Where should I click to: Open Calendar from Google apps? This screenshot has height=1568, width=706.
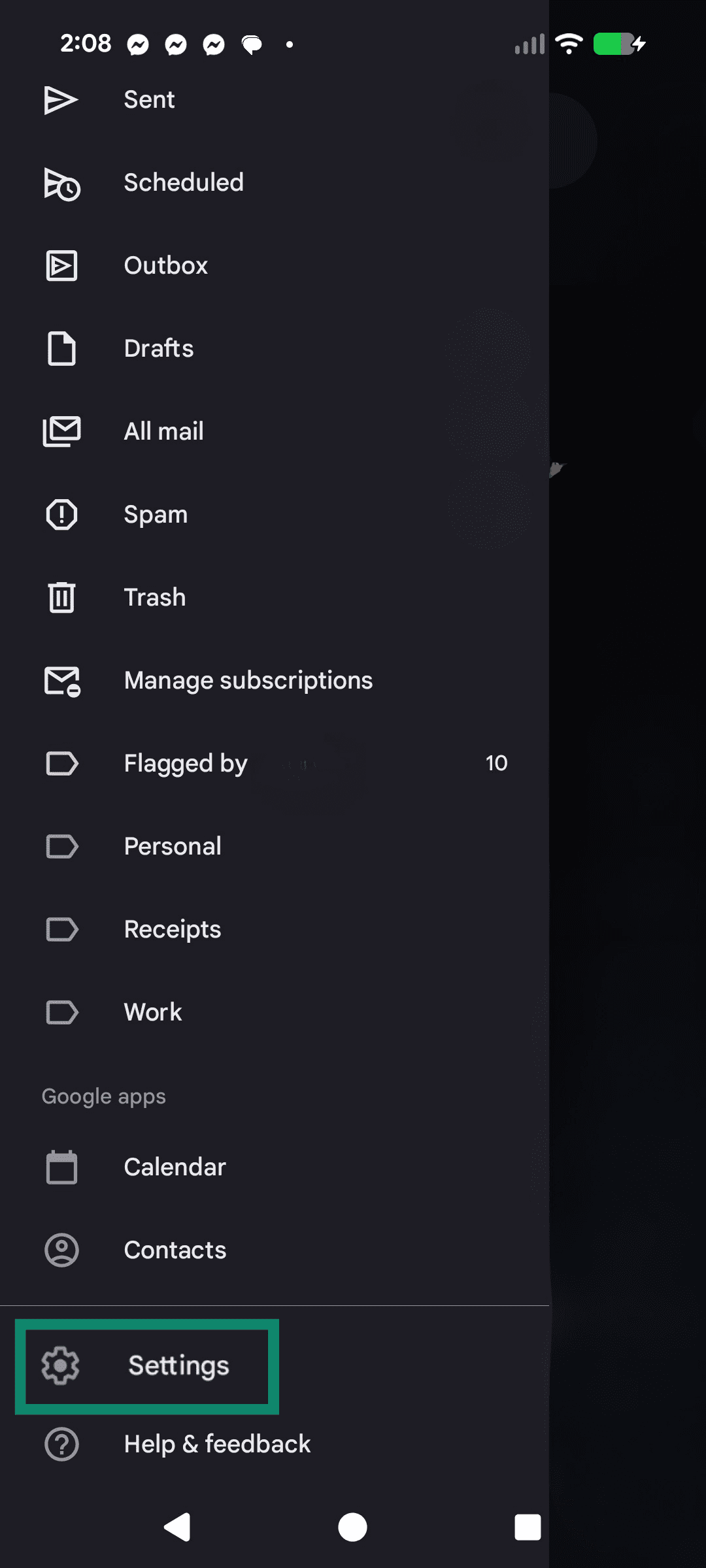(x=174, y=1167)
